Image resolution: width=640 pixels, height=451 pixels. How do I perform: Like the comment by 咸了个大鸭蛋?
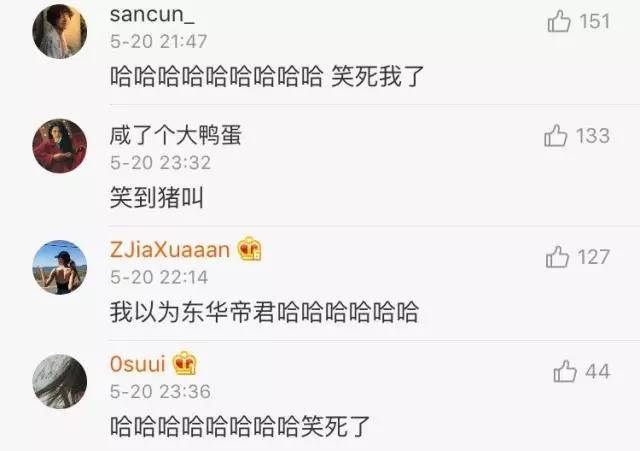click(557, 136)
